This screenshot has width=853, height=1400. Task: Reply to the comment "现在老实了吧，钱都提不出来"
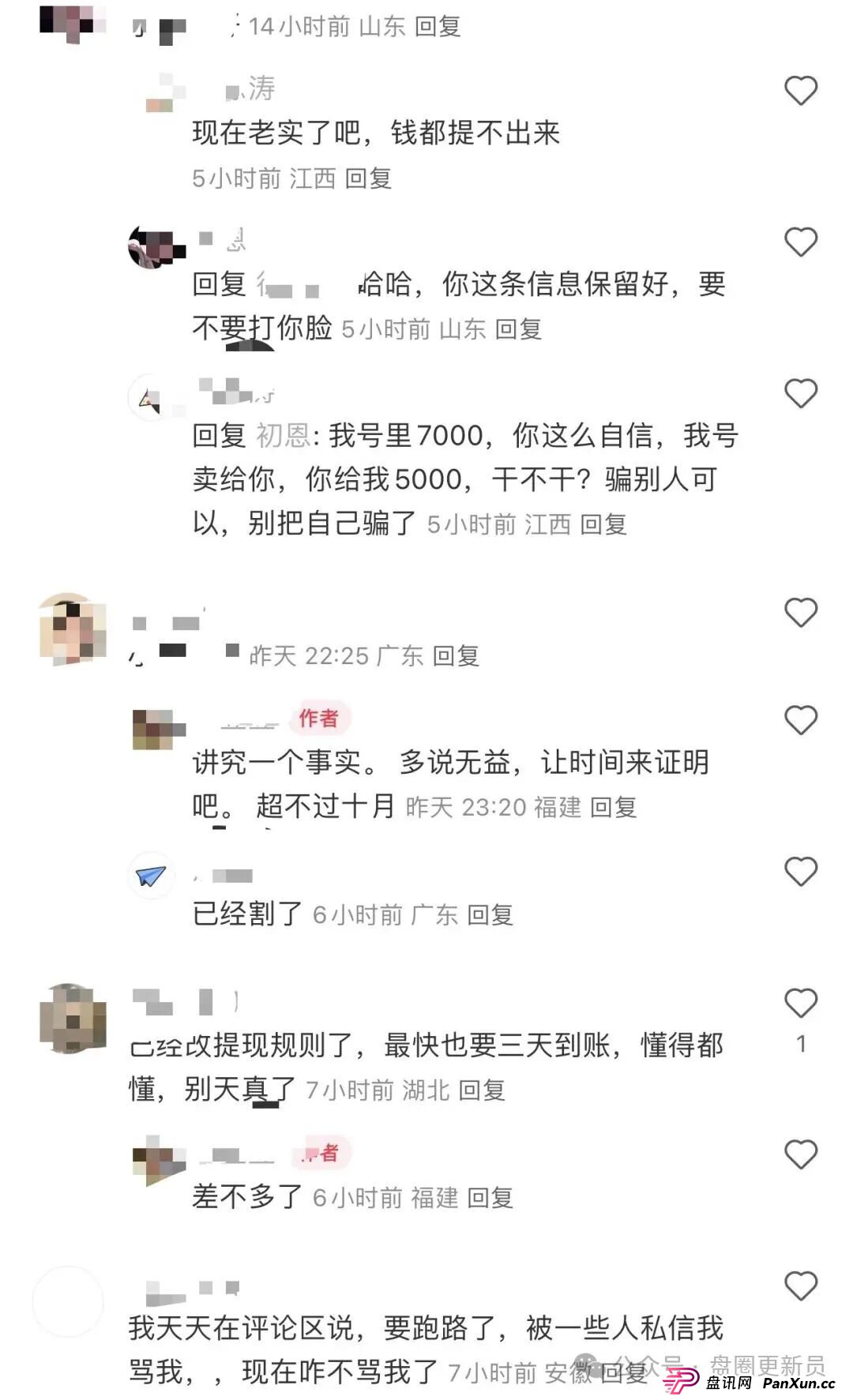pyautogui.click(x=368, y=178)
